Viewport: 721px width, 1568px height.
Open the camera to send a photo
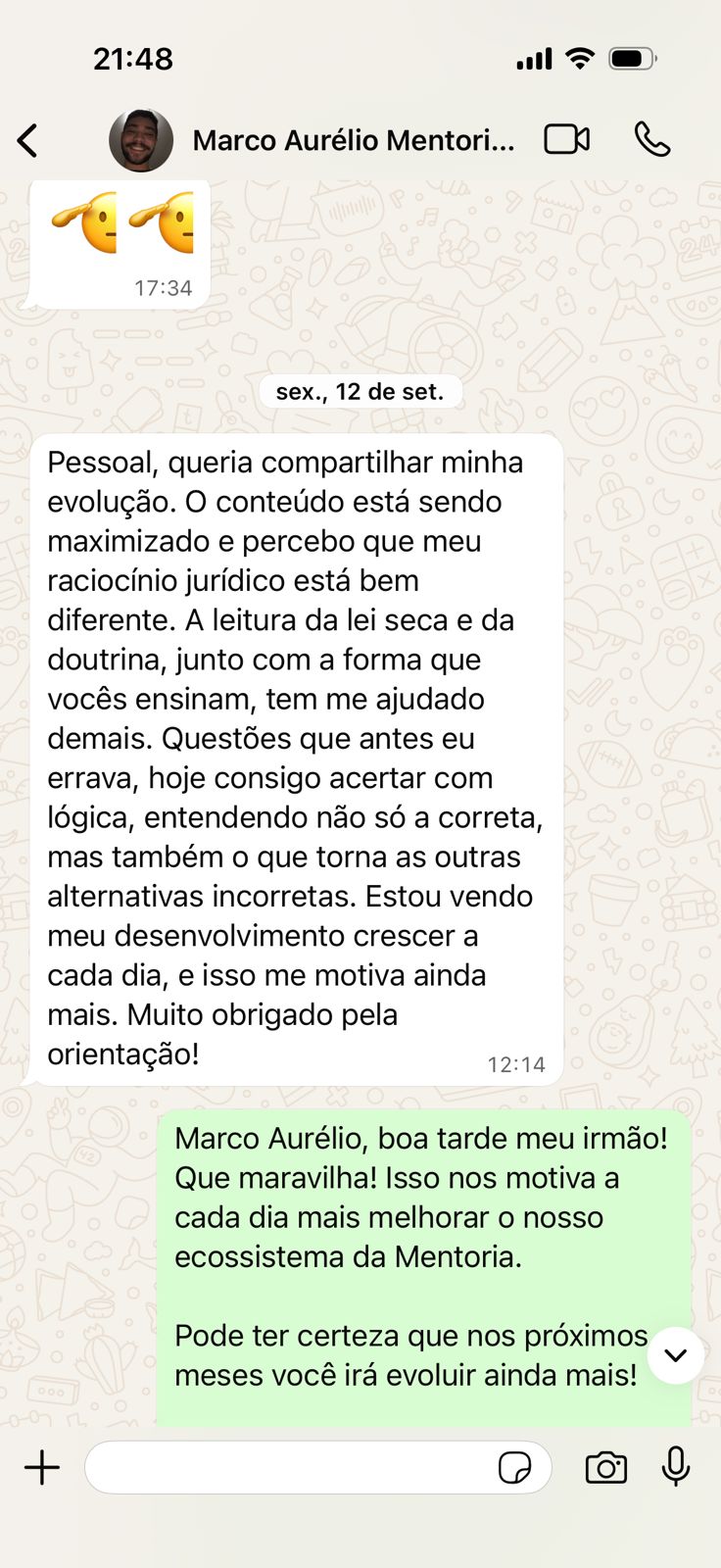coord(605,1468)
